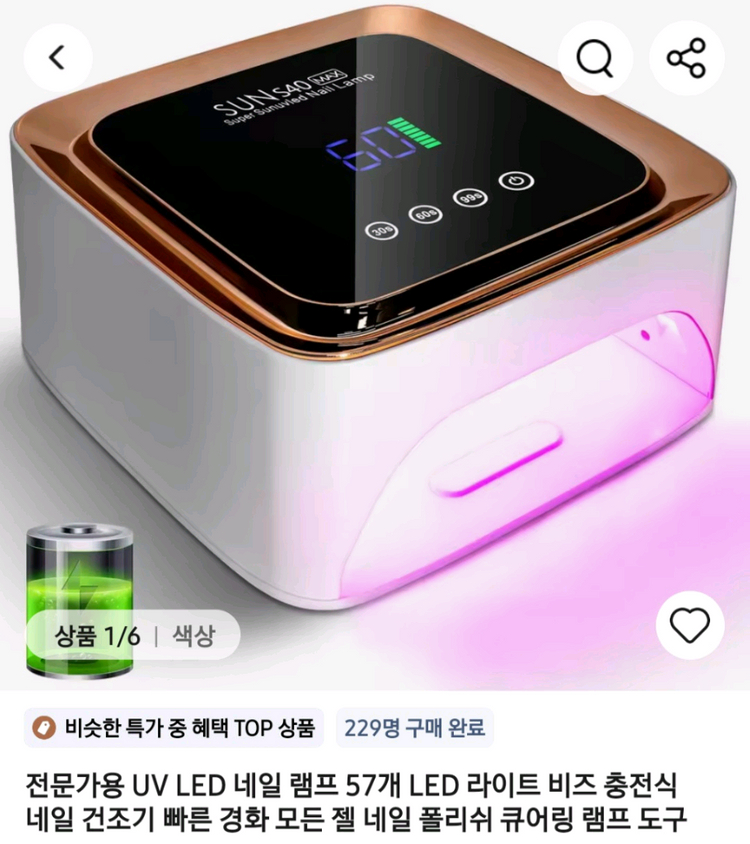Share this nail lamp product
The width and height of the screenshot is (750, 844).
(687, 57)
